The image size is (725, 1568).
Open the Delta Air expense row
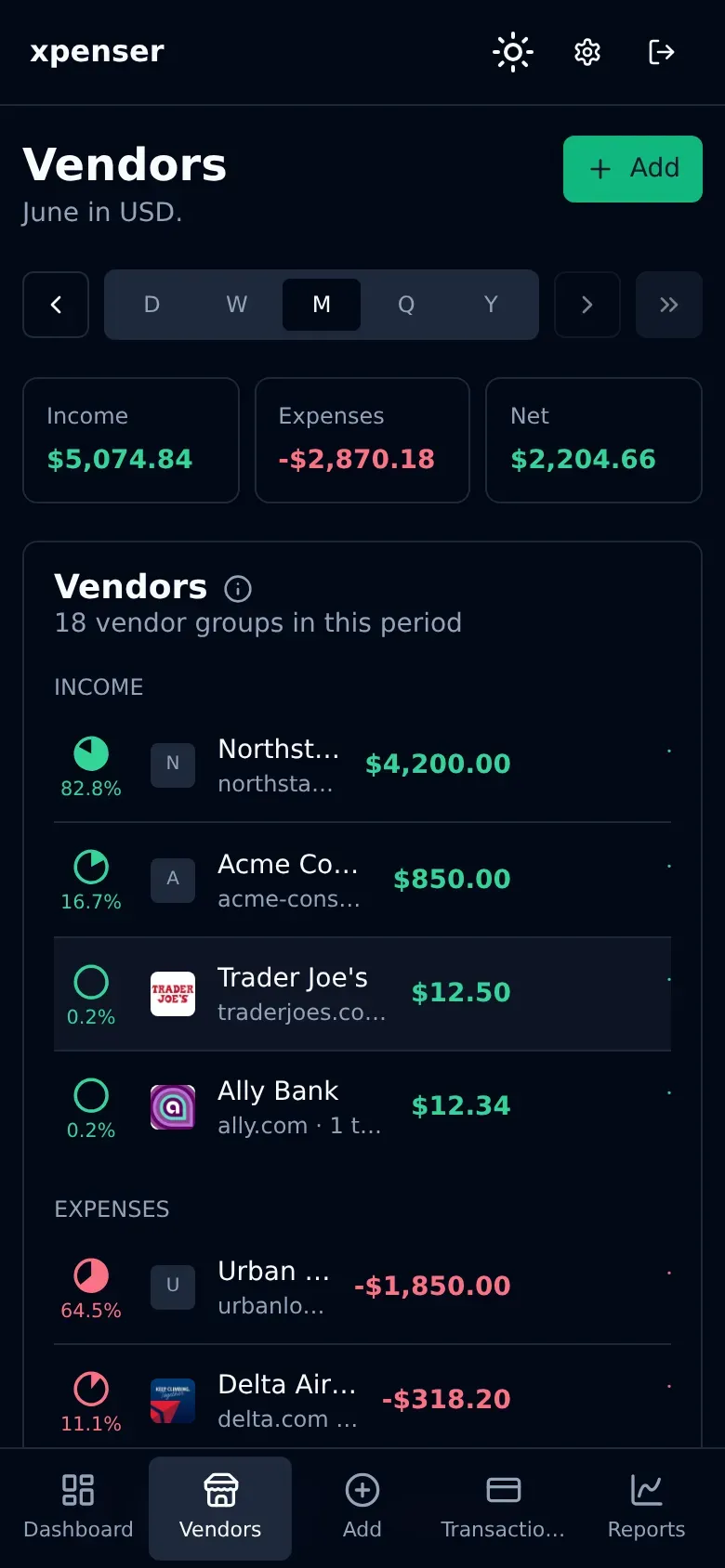[362, 1399]
